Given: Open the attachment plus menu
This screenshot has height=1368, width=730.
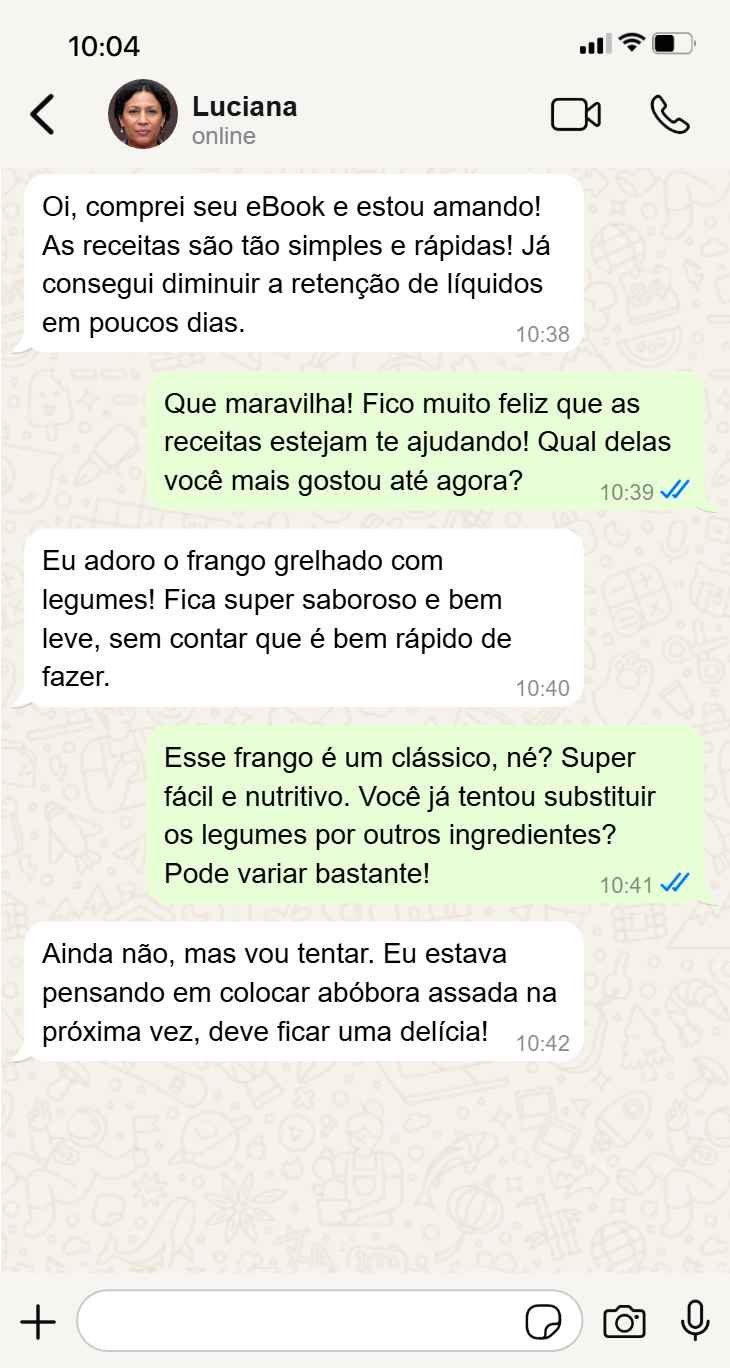Looking at the screenshot, I should [38, 1322].
